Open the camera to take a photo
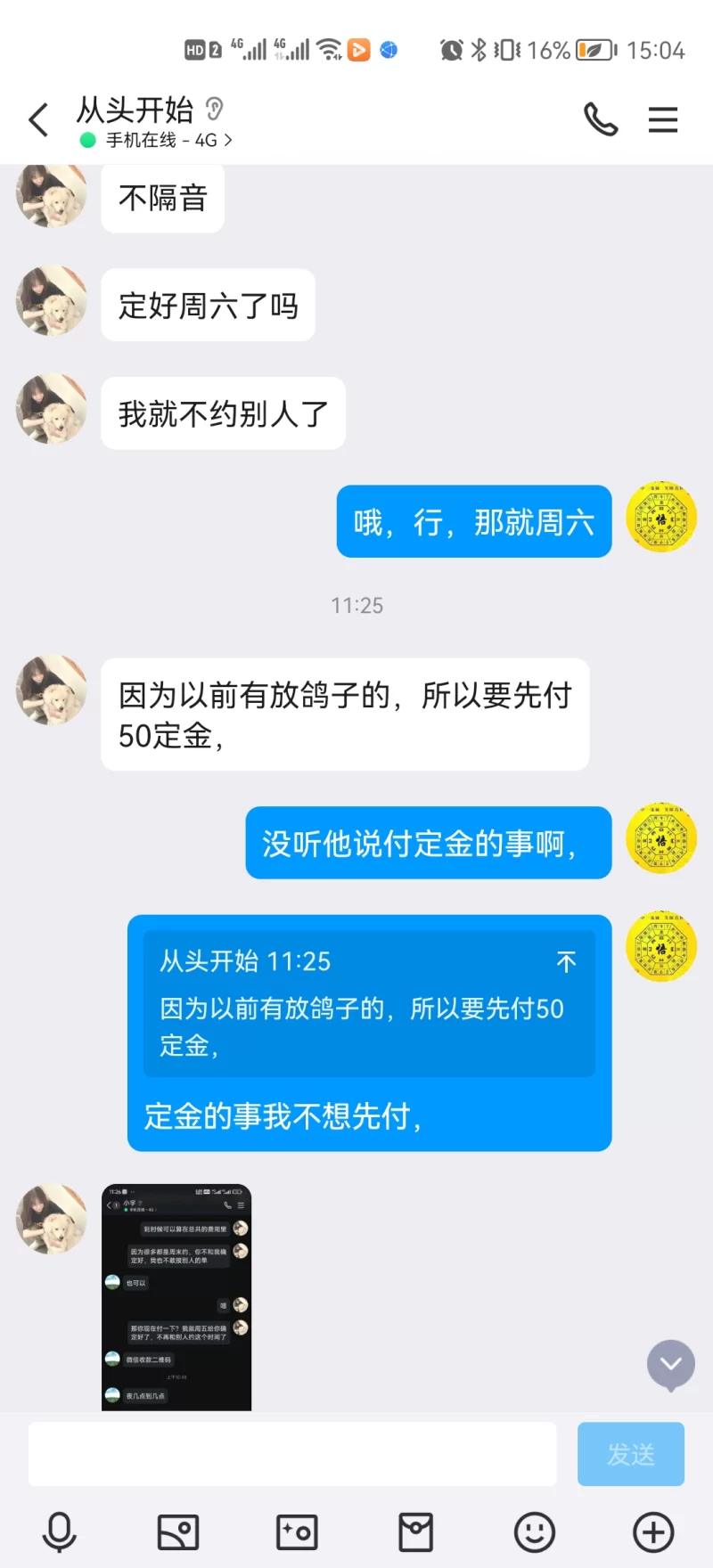 [x=297, y=1532]
